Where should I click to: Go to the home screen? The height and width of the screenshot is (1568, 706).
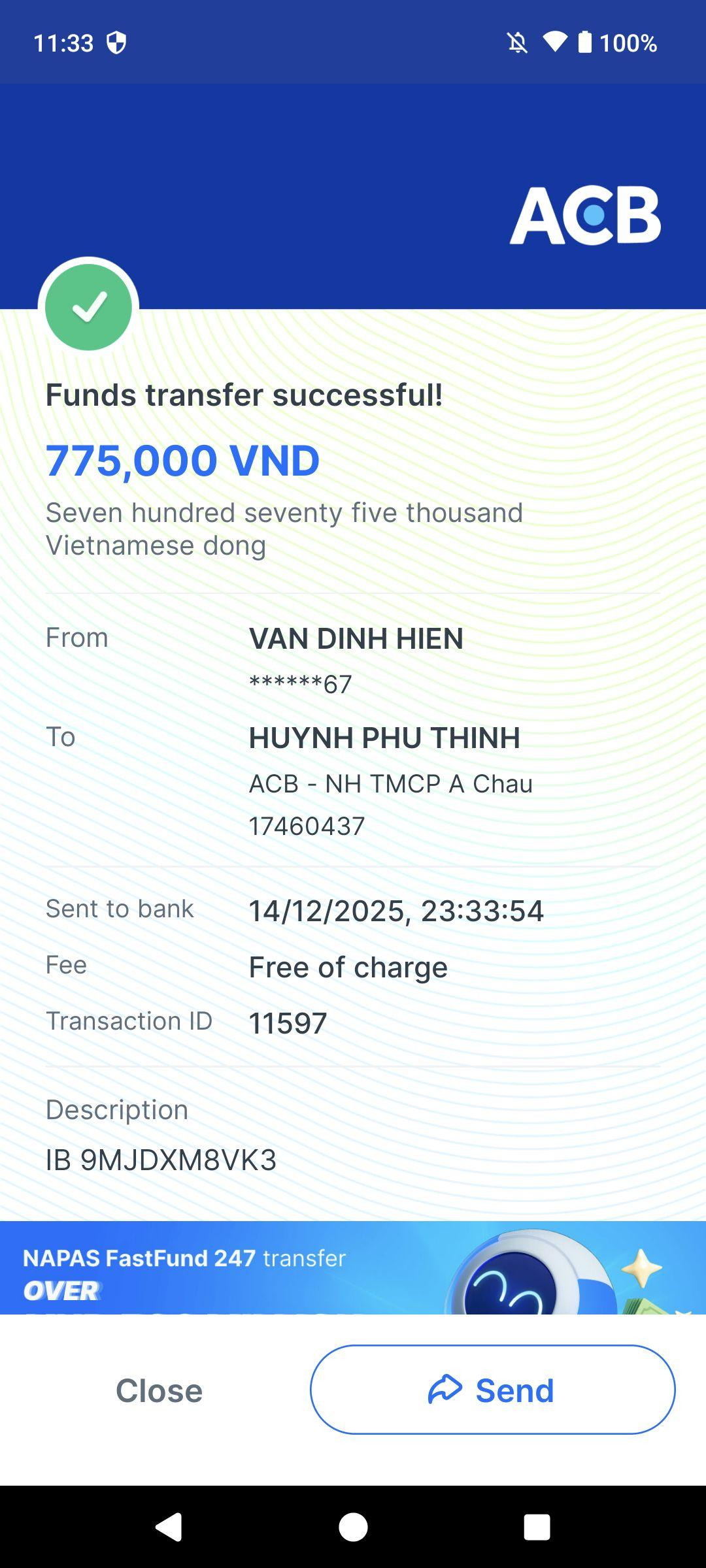pyautogui.click(x=353, y=1527)
